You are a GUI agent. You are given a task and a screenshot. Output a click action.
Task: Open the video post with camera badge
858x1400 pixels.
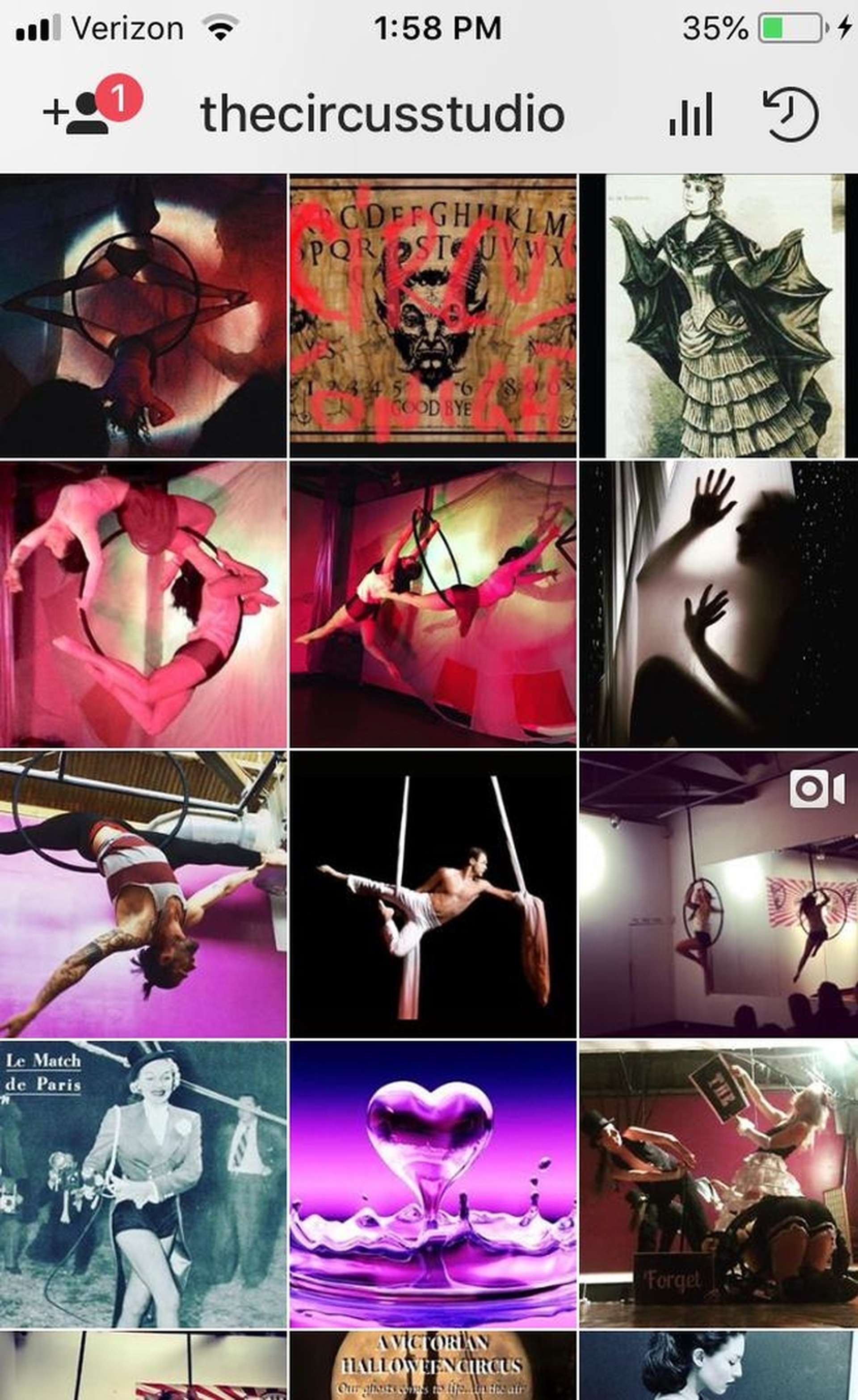(x=719, y=894)
